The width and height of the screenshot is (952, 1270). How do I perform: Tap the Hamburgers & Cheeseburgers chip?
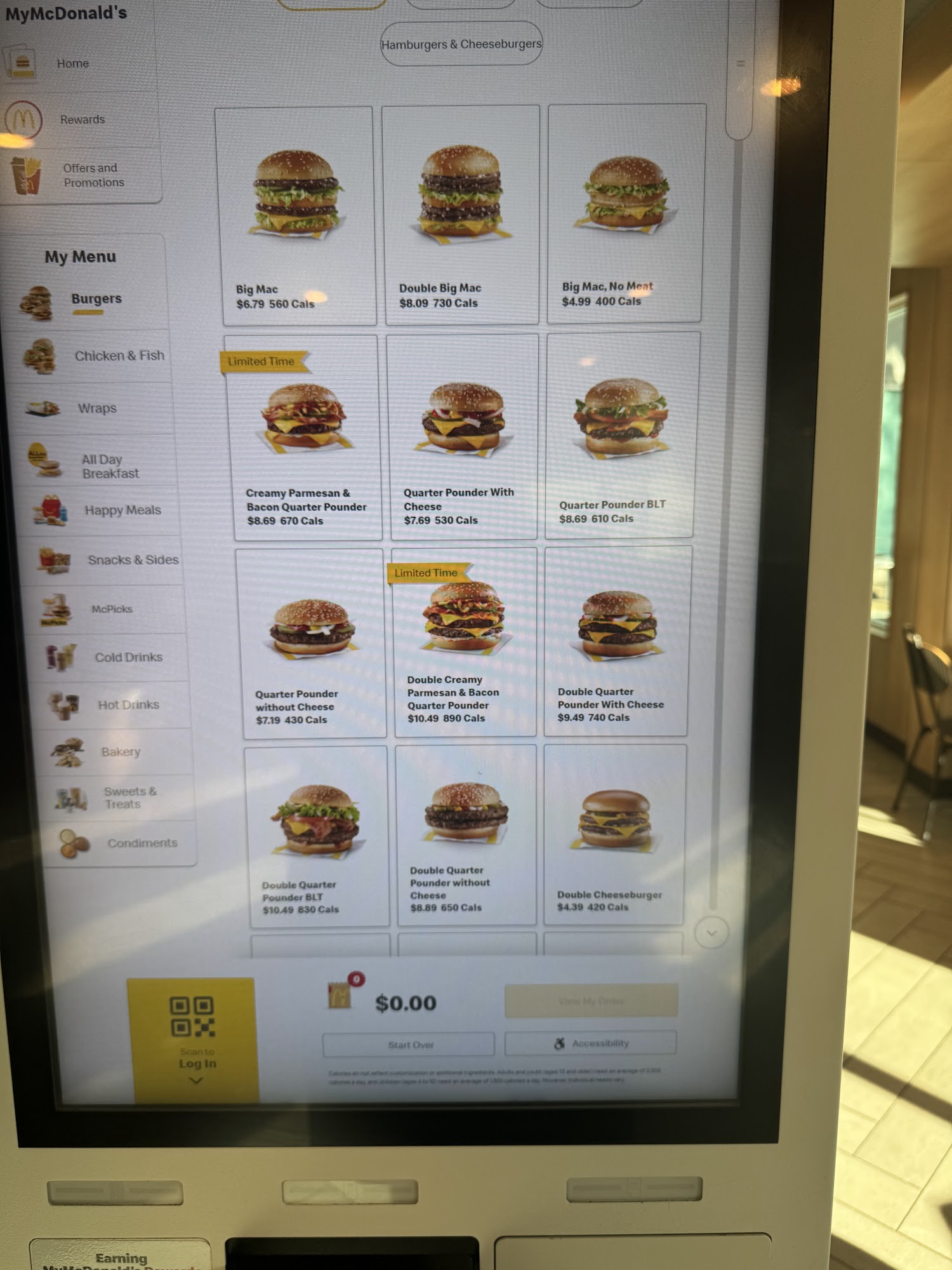[461, 44]
